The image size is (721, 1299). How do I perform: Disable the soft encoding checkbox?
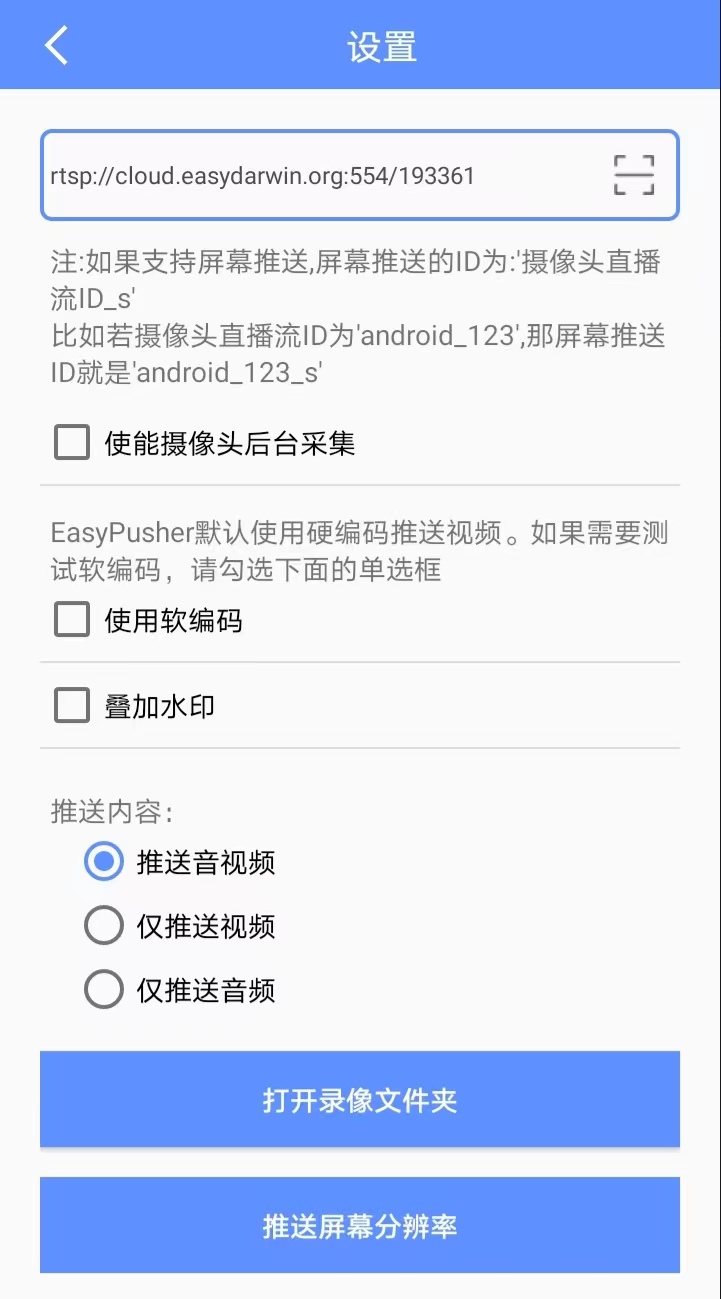point(70,618)
